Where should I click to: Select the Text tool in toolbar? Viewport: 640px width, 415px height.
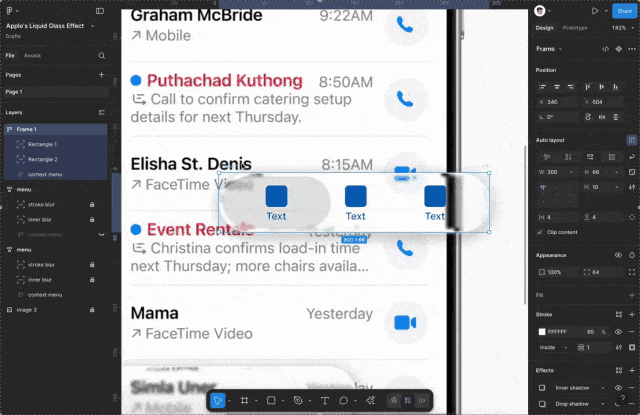pyautogui.click(x=325, y=400)
